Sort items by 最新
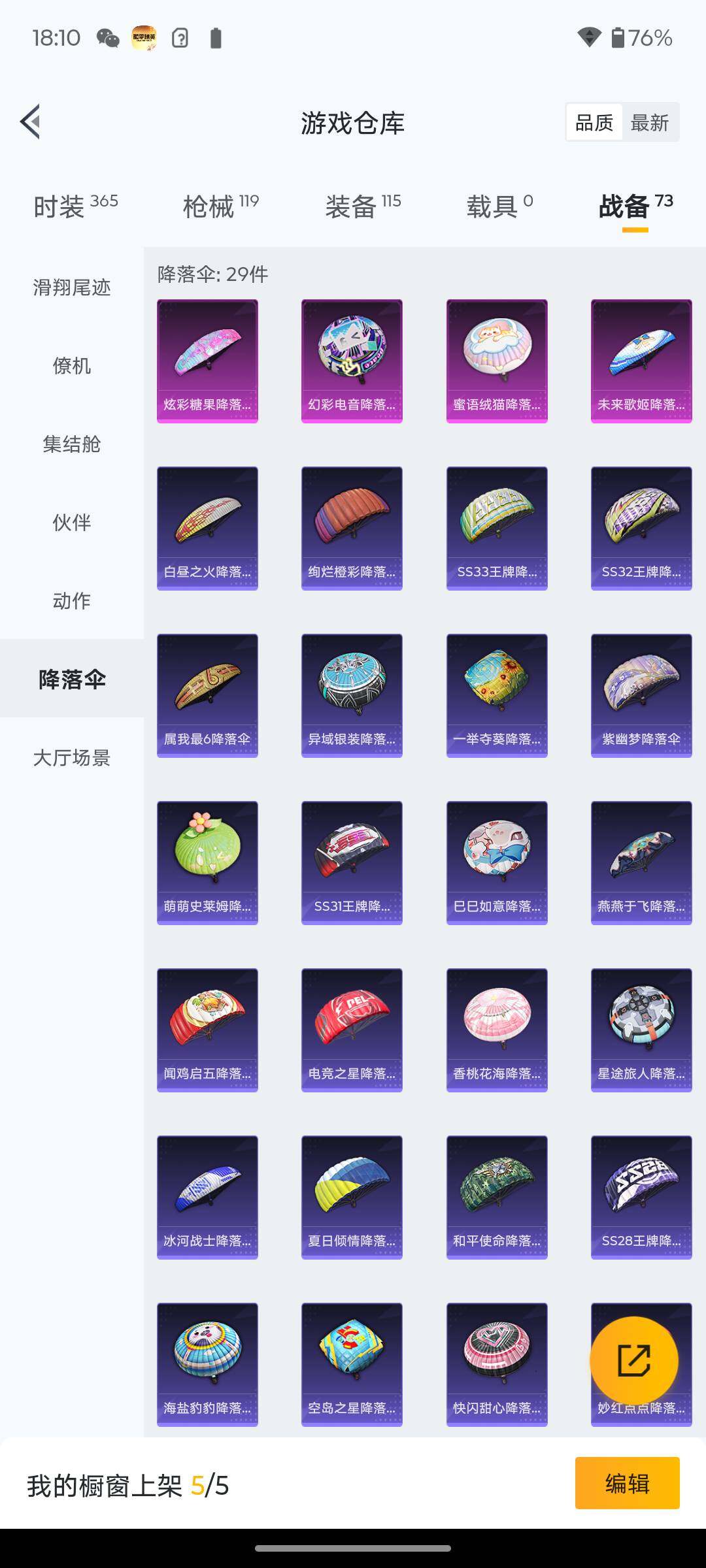 tap(649, 122)
